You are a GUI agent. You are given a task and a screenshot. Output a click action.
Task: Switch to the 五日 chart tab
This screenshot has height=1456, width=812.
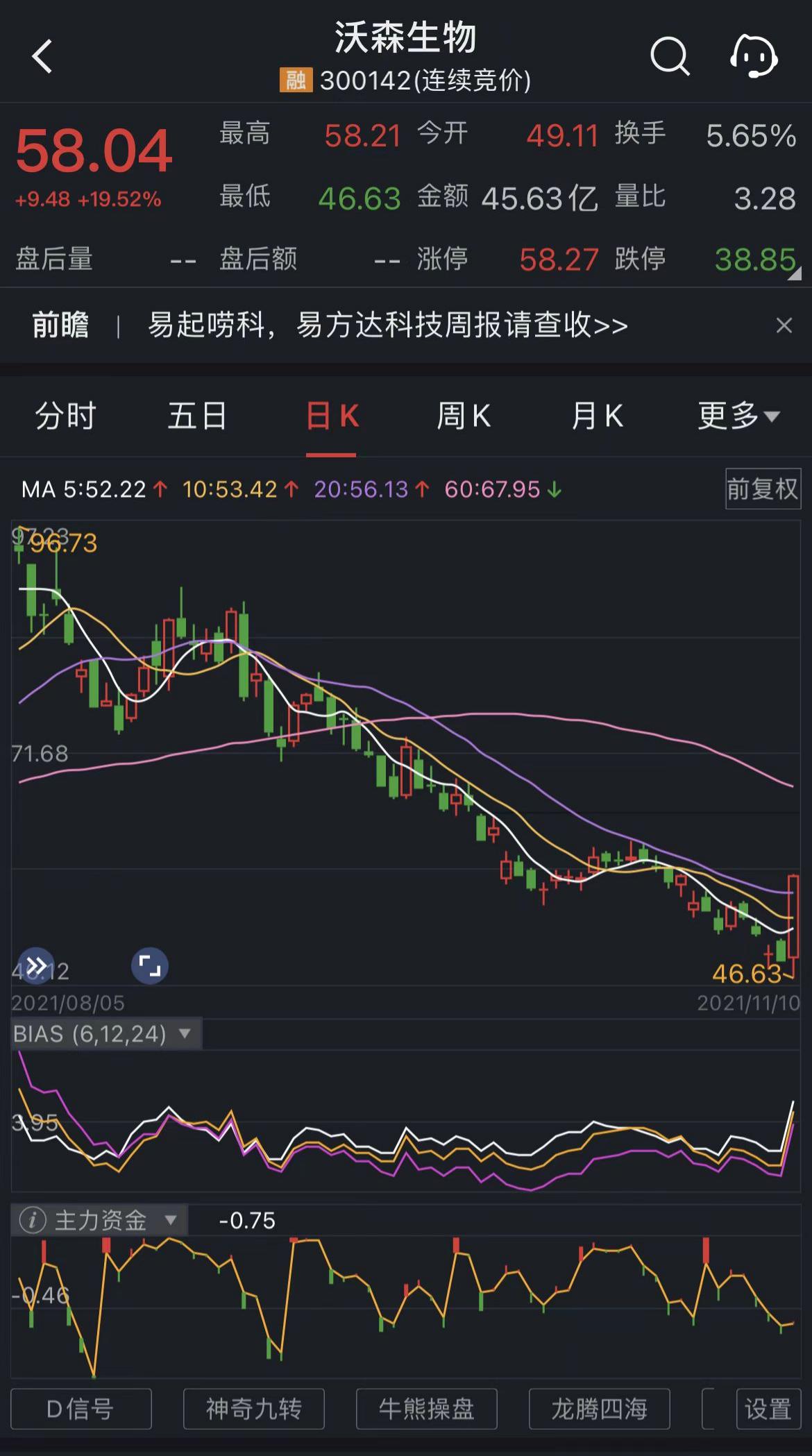point(197,416)
